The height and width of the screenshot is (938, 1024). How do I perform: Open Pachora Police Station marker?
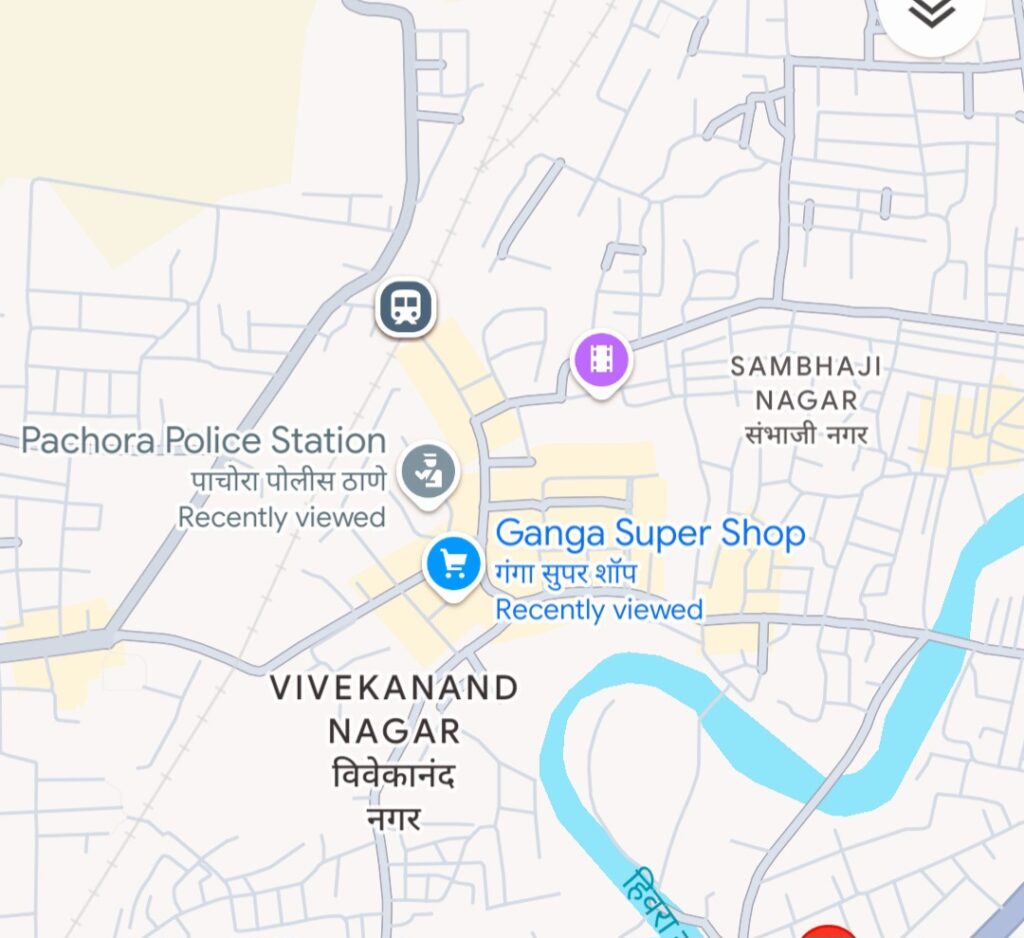point(429,472)
